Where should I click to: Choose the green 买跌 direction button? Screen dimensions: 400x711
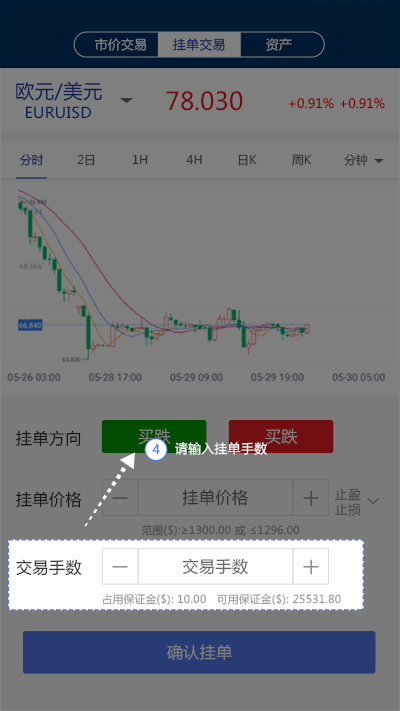pyautogui.click(x=154, y=436)
